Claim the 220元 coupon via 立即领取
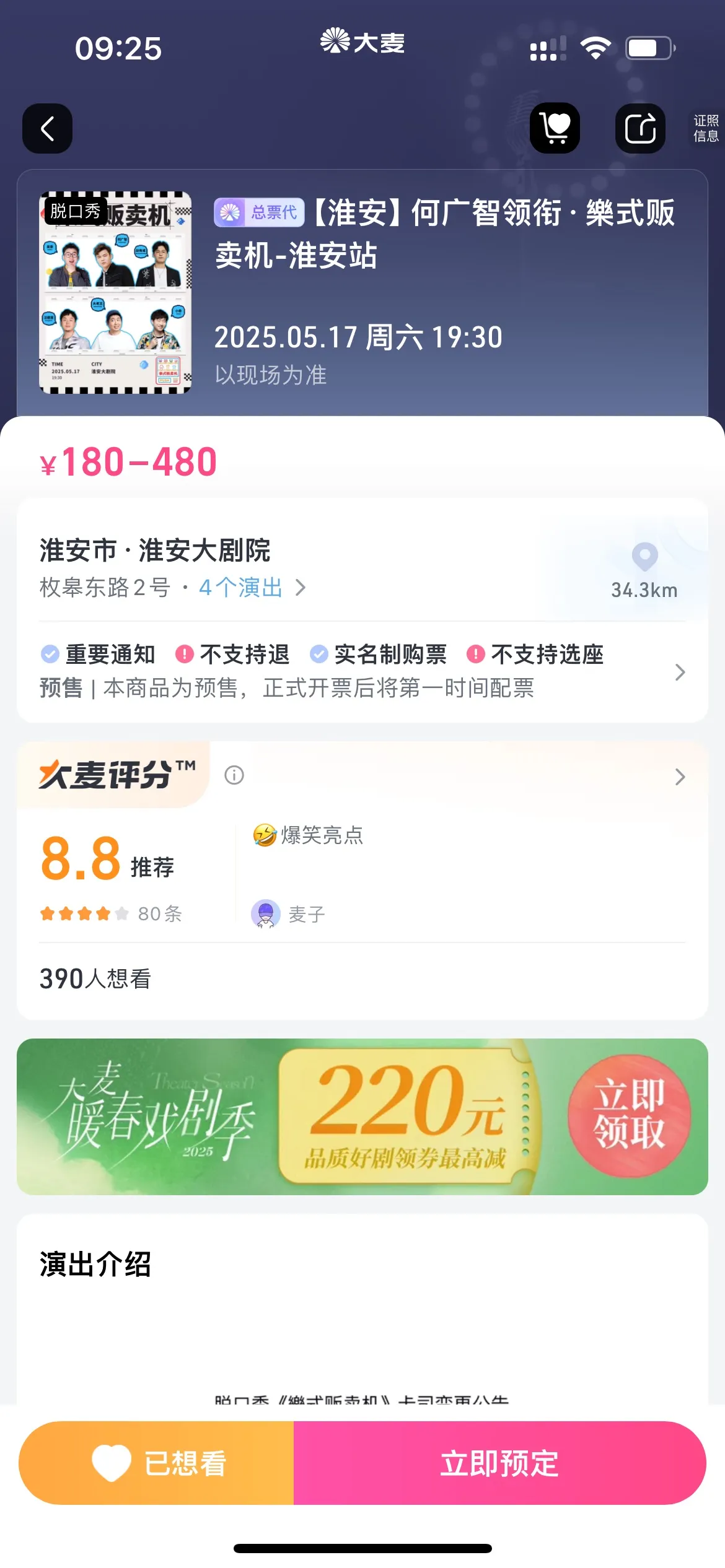The width and height of the screenshot is (725, 1568). coord(629,1116)
